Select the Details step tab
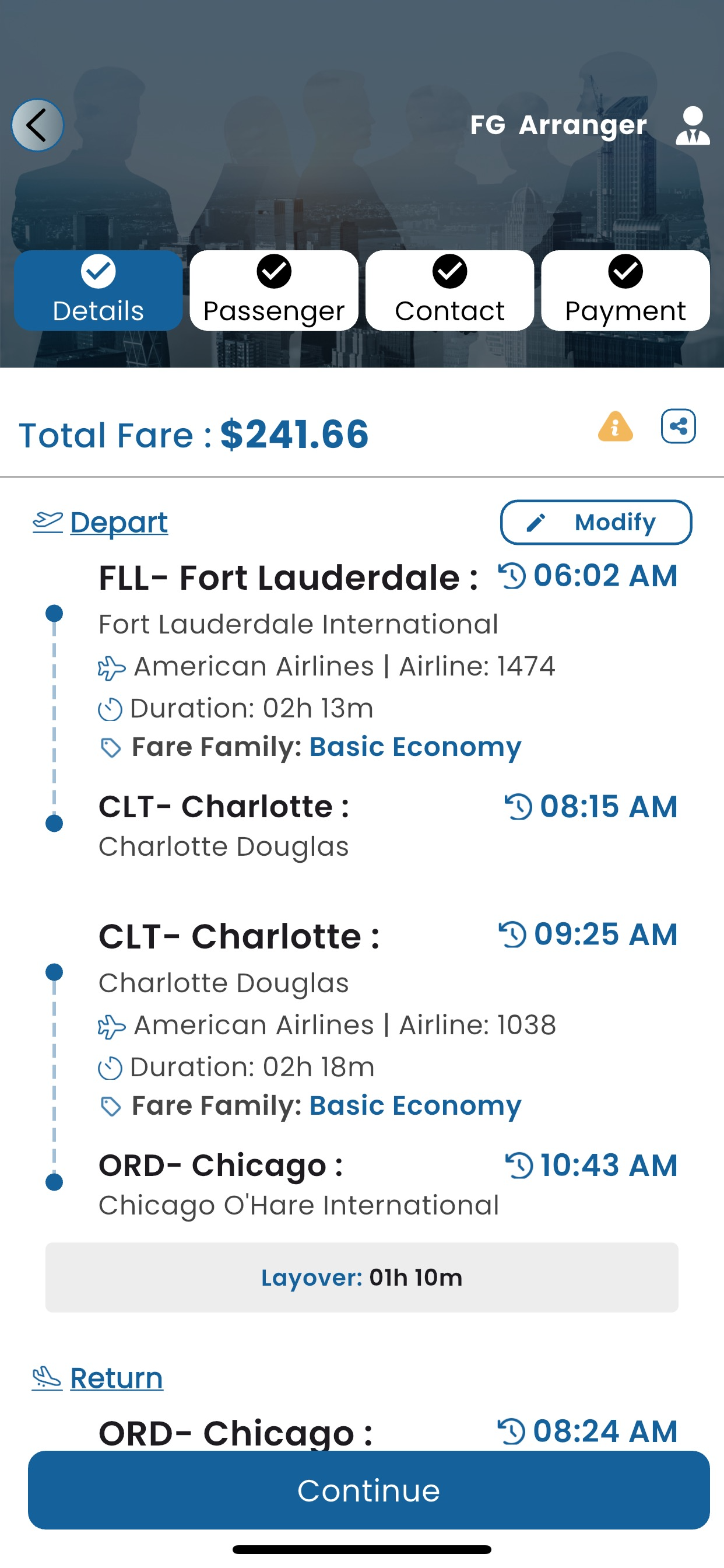Image resolution: width=724 pixels, height=1568 pixels. click(98, 290)
